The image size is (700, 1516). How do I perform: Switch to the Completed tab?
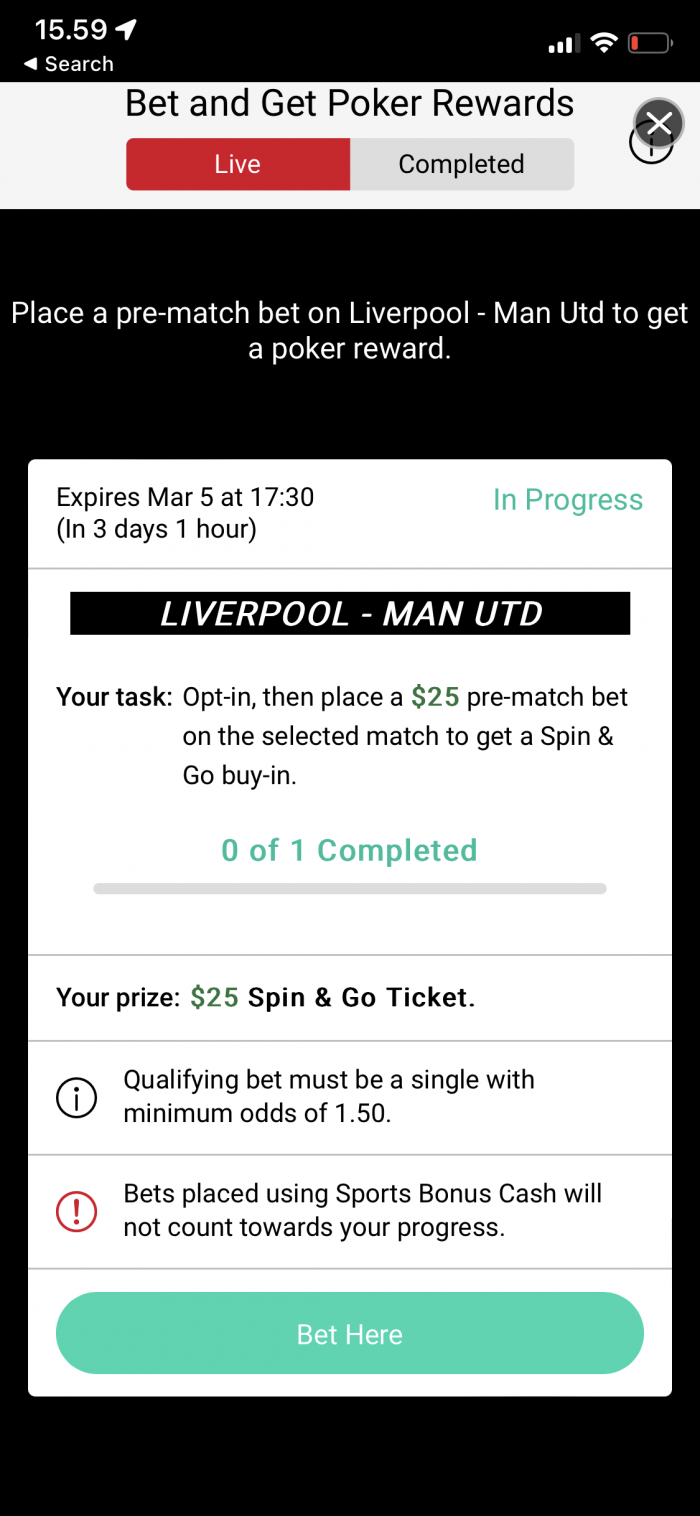pyautogui.click(x=461, y=164)
